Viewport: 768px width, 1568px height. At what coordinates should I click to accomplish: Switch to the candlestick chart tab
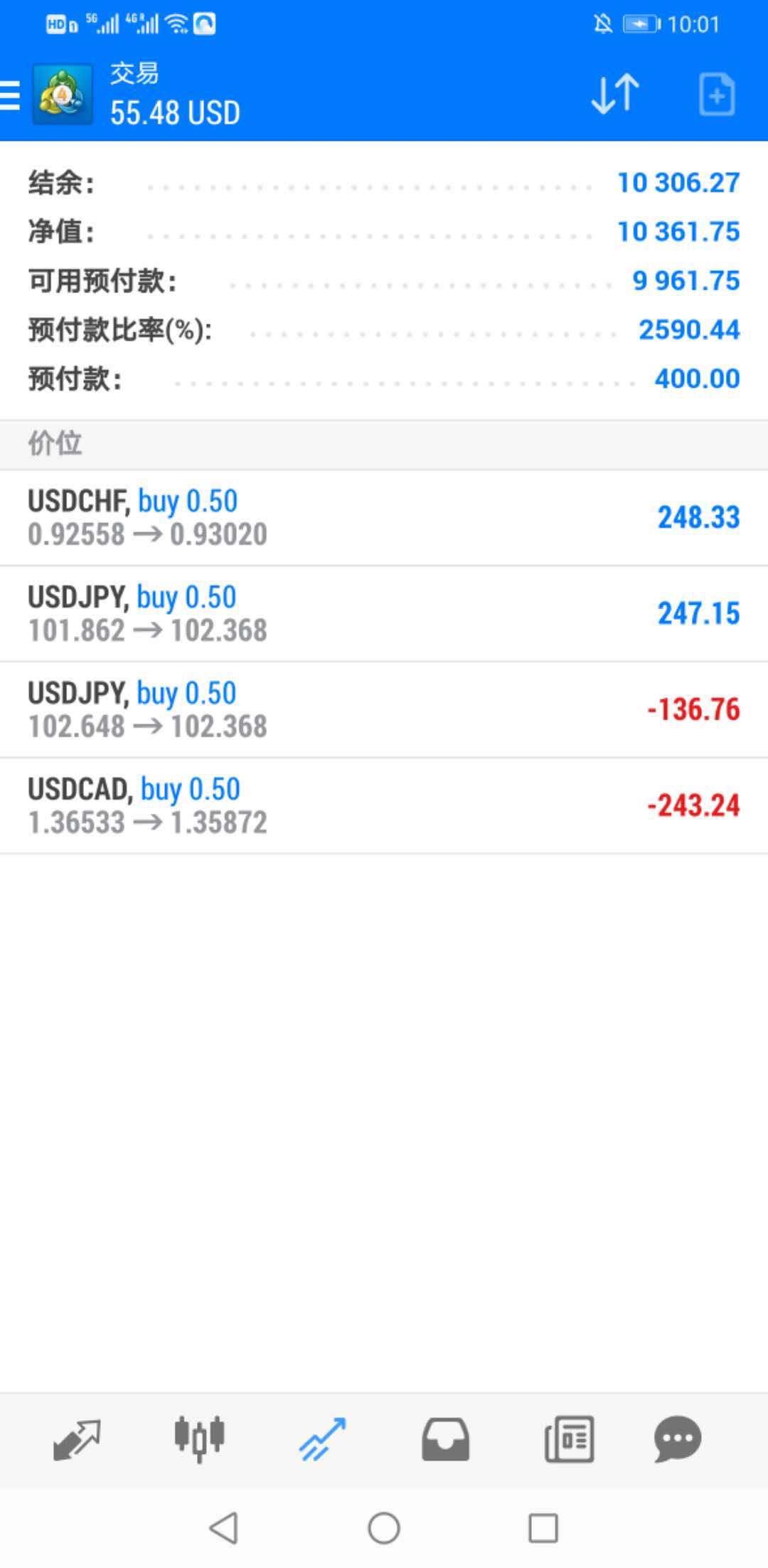(x=200, y=1439)
